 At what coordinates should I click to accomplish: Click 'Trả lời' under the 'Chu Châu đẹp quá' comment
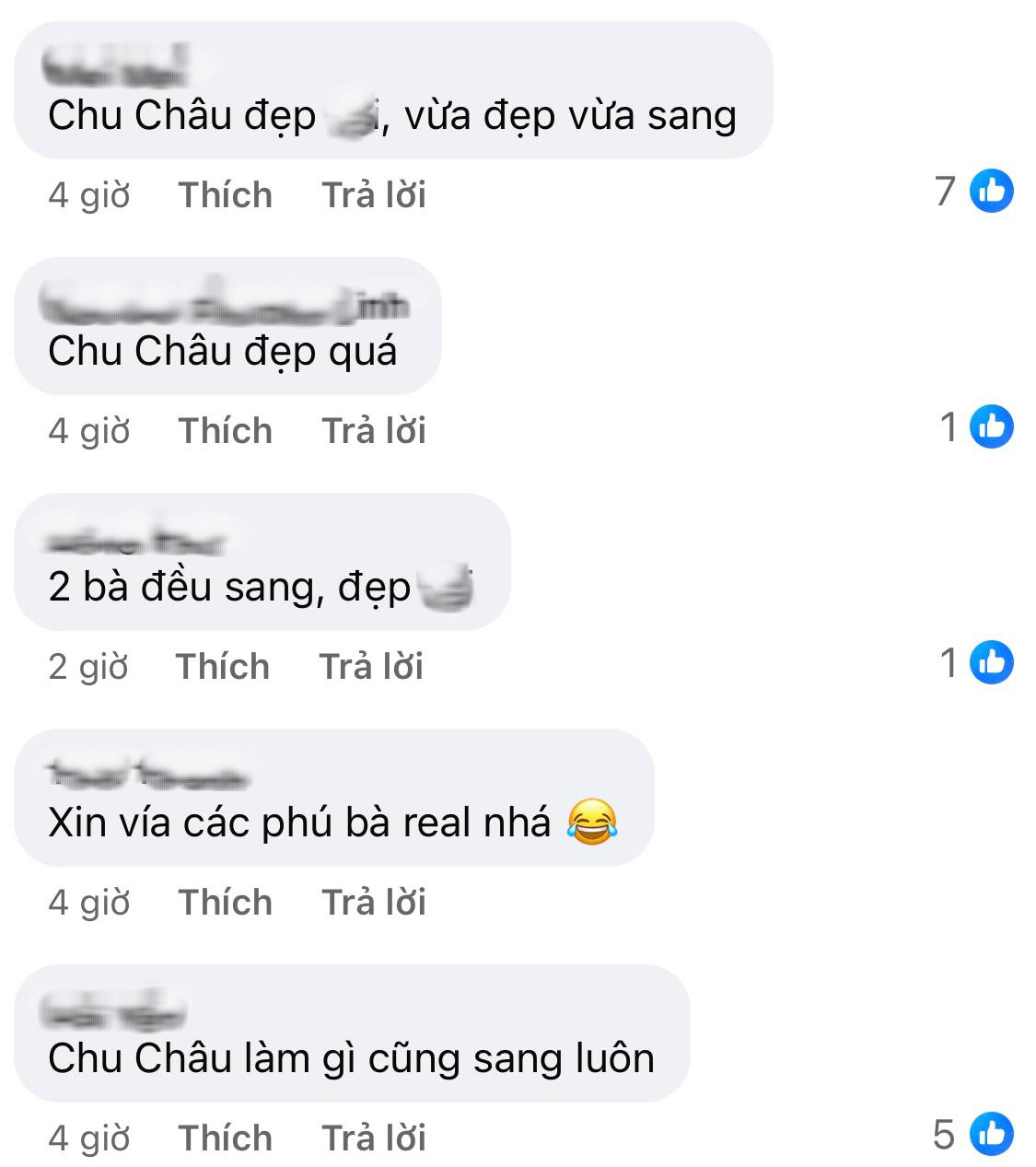(374, 430)
